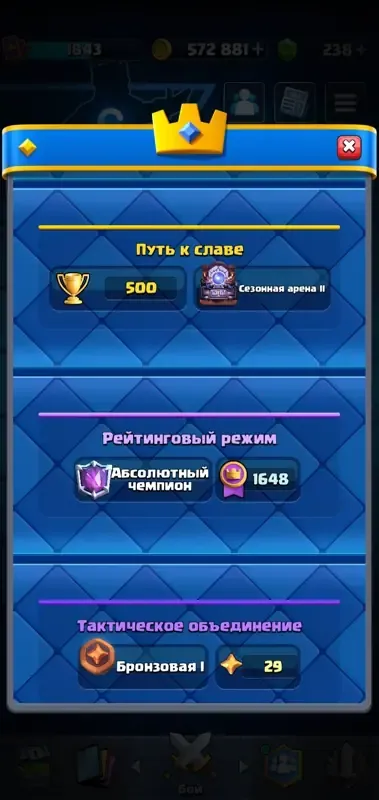Close the trophy popup with red X
This screenshot has height=800, width=379.
[349, 147]
